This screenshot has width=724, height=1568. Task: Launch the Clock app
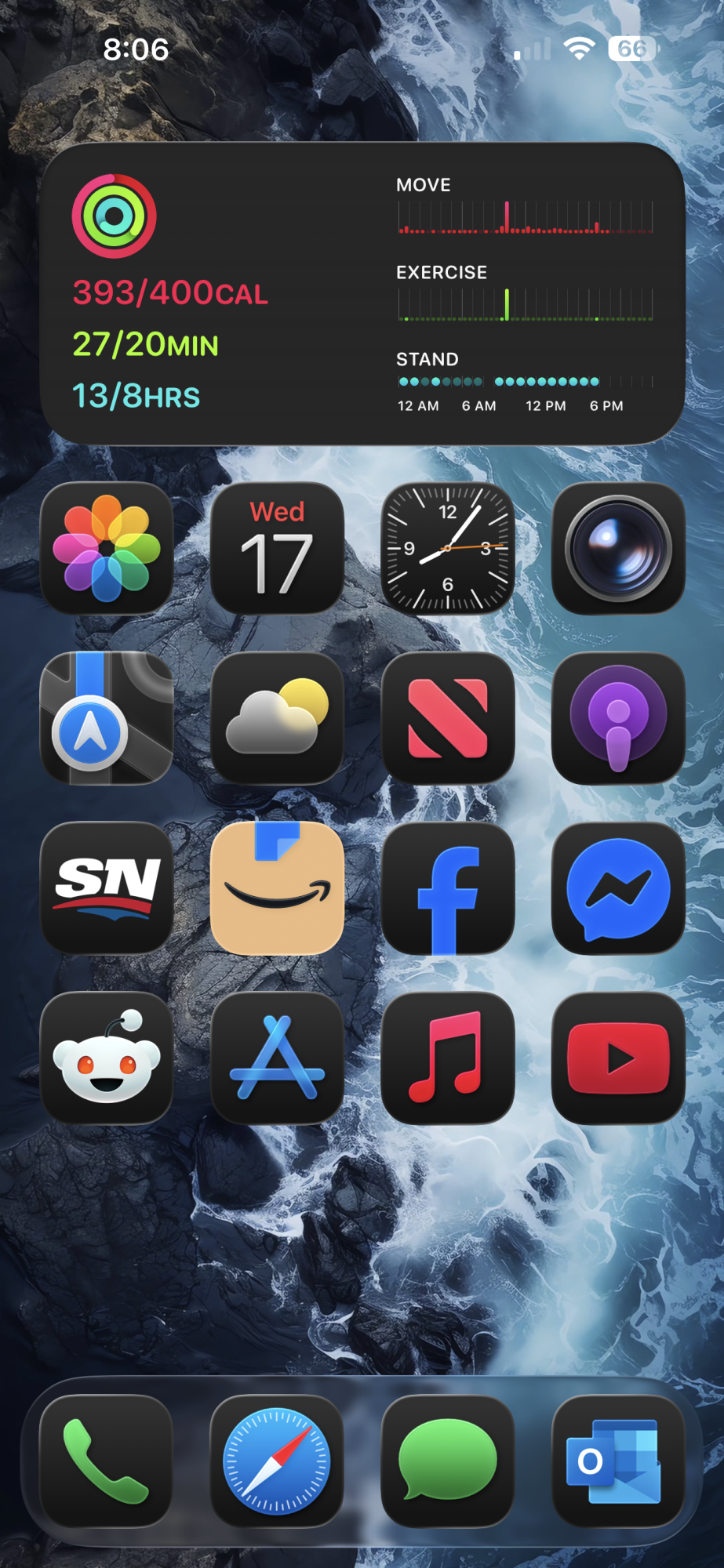click(x=447, y=548)
